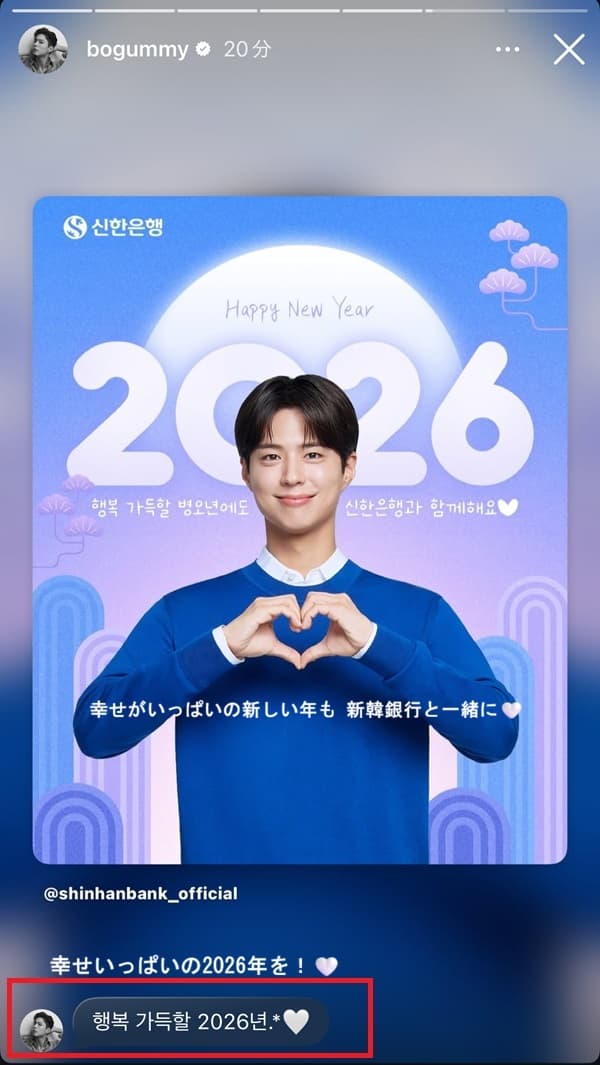Open the @shinhanbank_official mention

tap(141, 893)
